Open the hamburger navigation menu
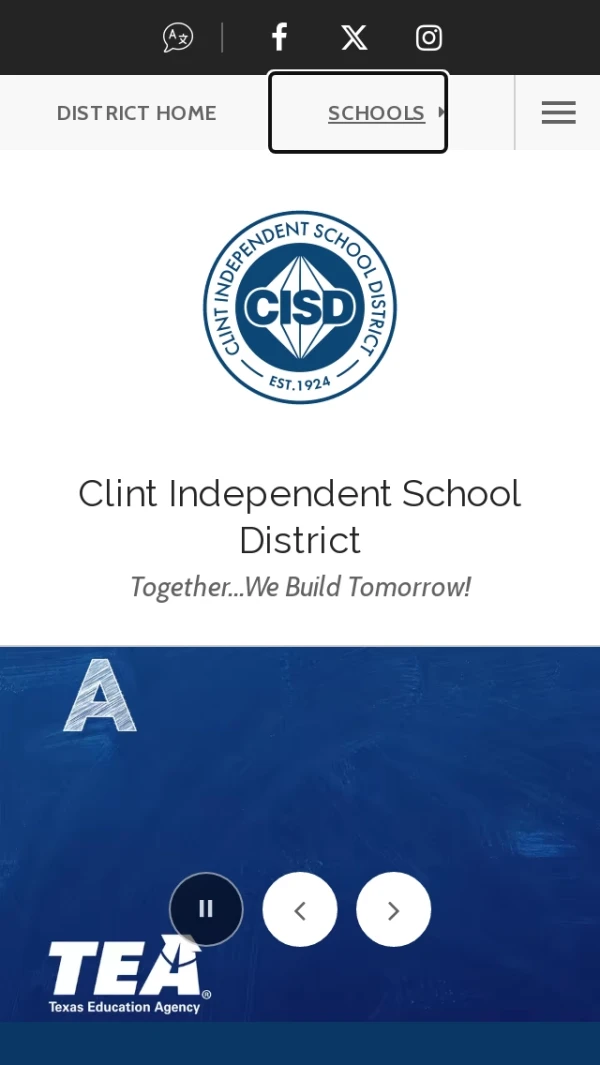The image size is (600, 1065). tap(558, 112)
